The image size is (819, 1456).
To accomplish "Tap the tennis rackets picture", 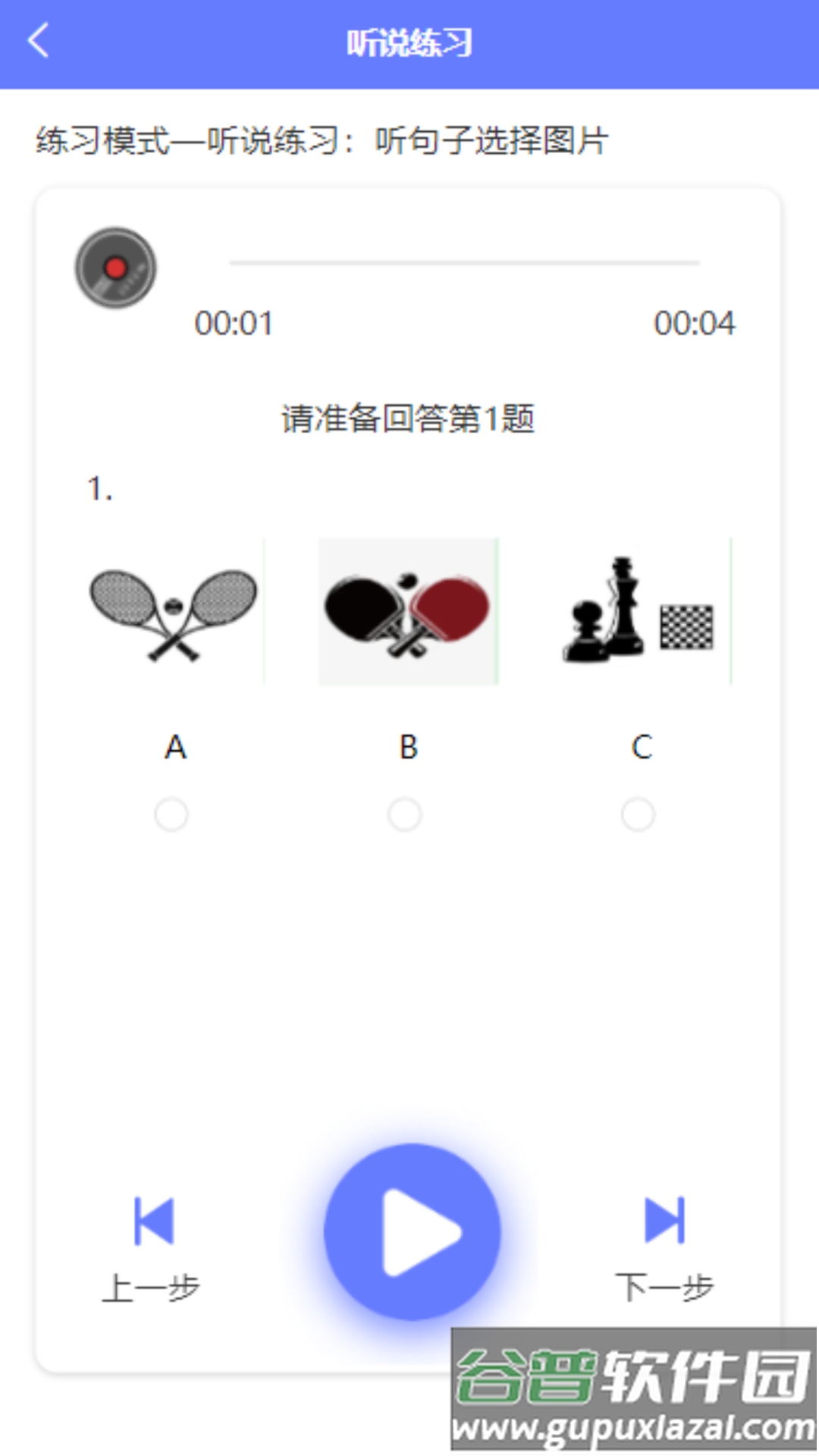I will pos(174,611).
